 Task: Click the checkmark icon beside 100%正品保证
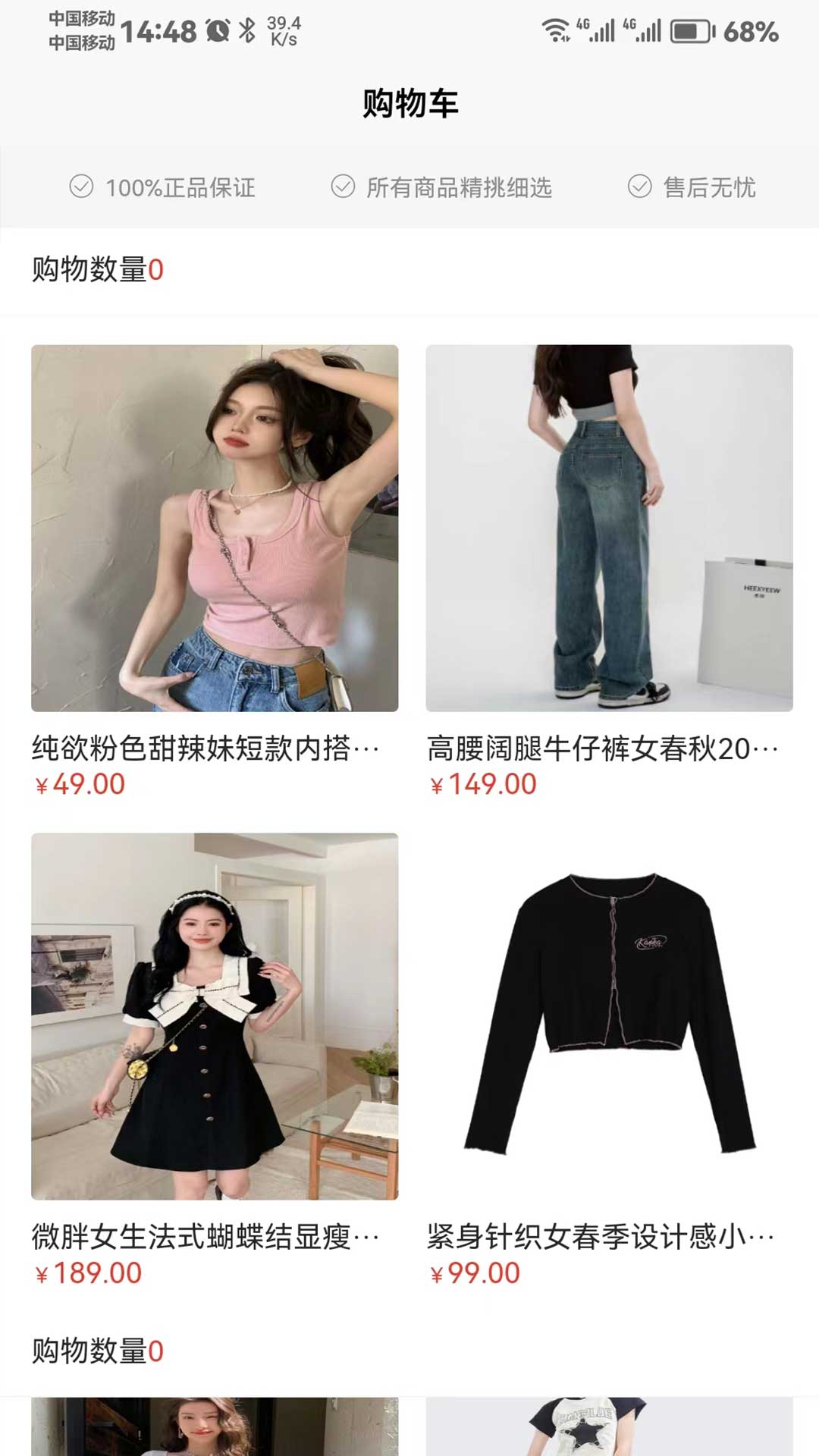(80, 187)
